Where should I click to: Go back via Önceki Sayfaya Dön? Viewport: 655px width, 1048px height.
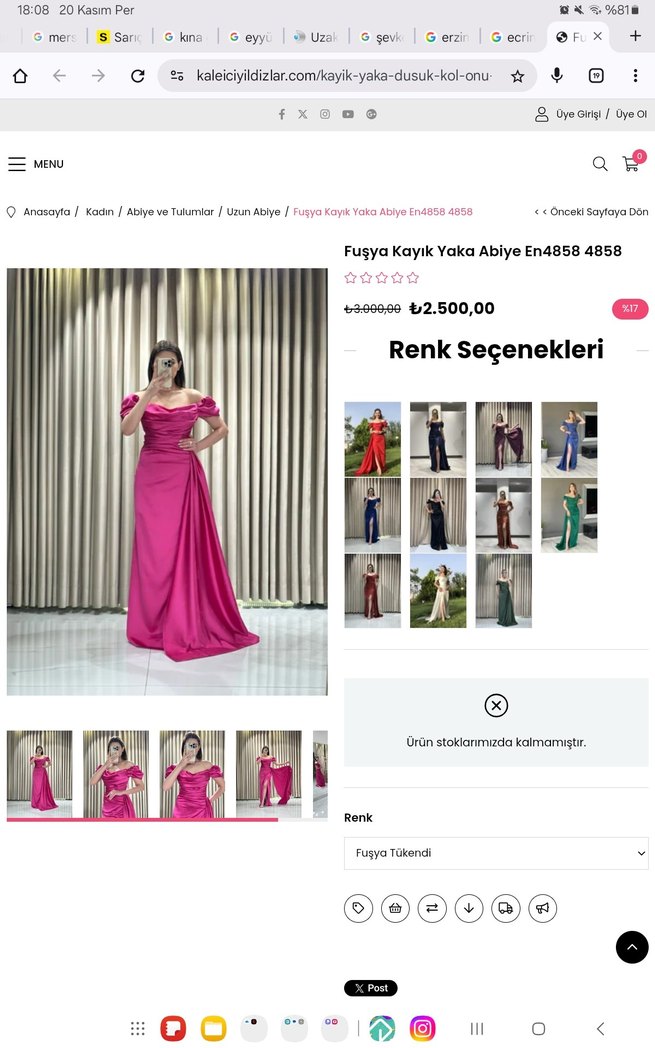click(x=594, y=212)
